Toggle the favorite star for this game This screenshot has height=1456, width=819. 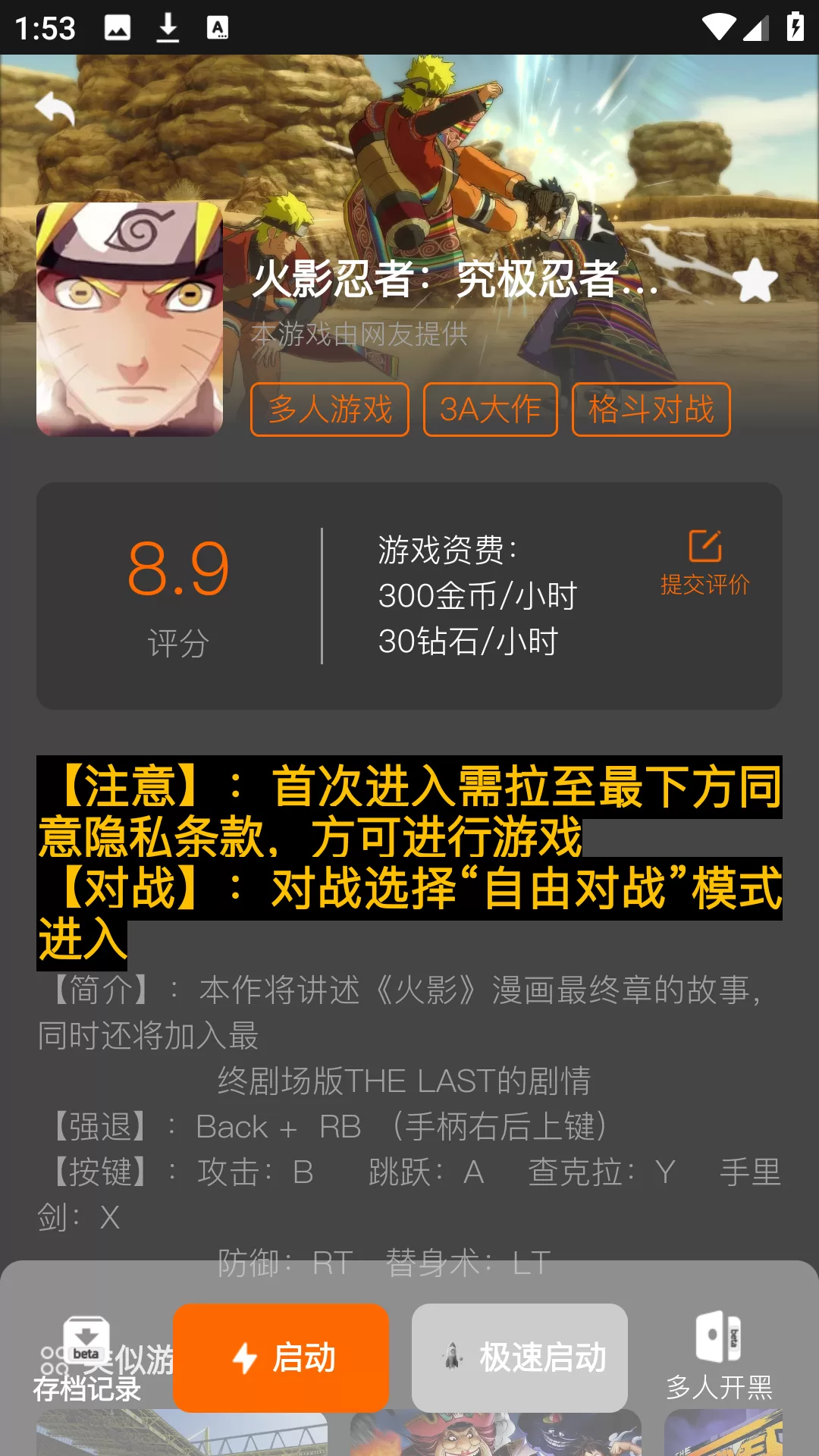754,283
